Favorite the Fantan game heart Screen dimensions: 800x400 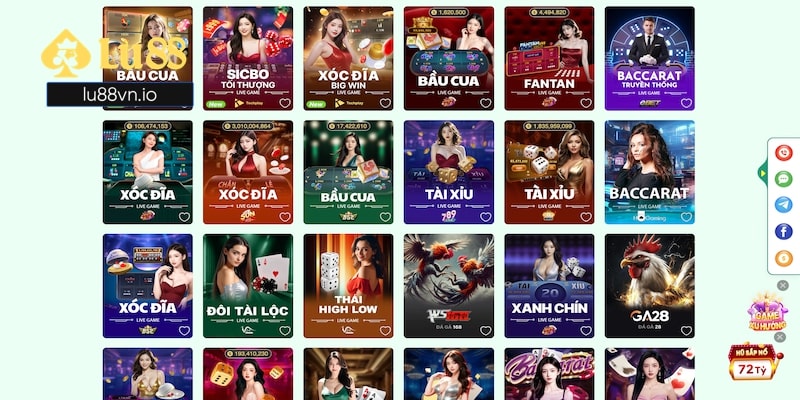[586, 103]
